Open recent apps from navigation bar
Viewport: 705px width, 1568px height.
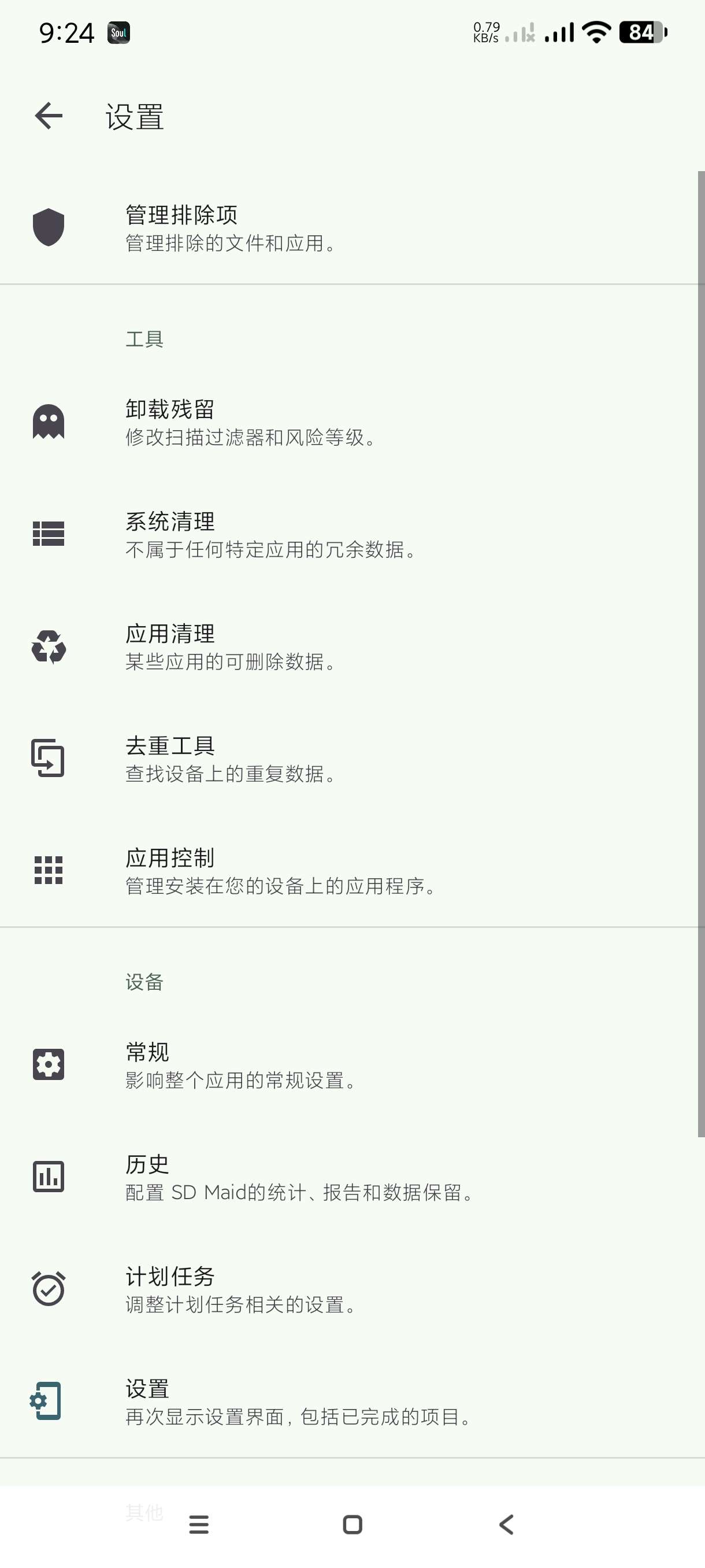coord(199,1525)
